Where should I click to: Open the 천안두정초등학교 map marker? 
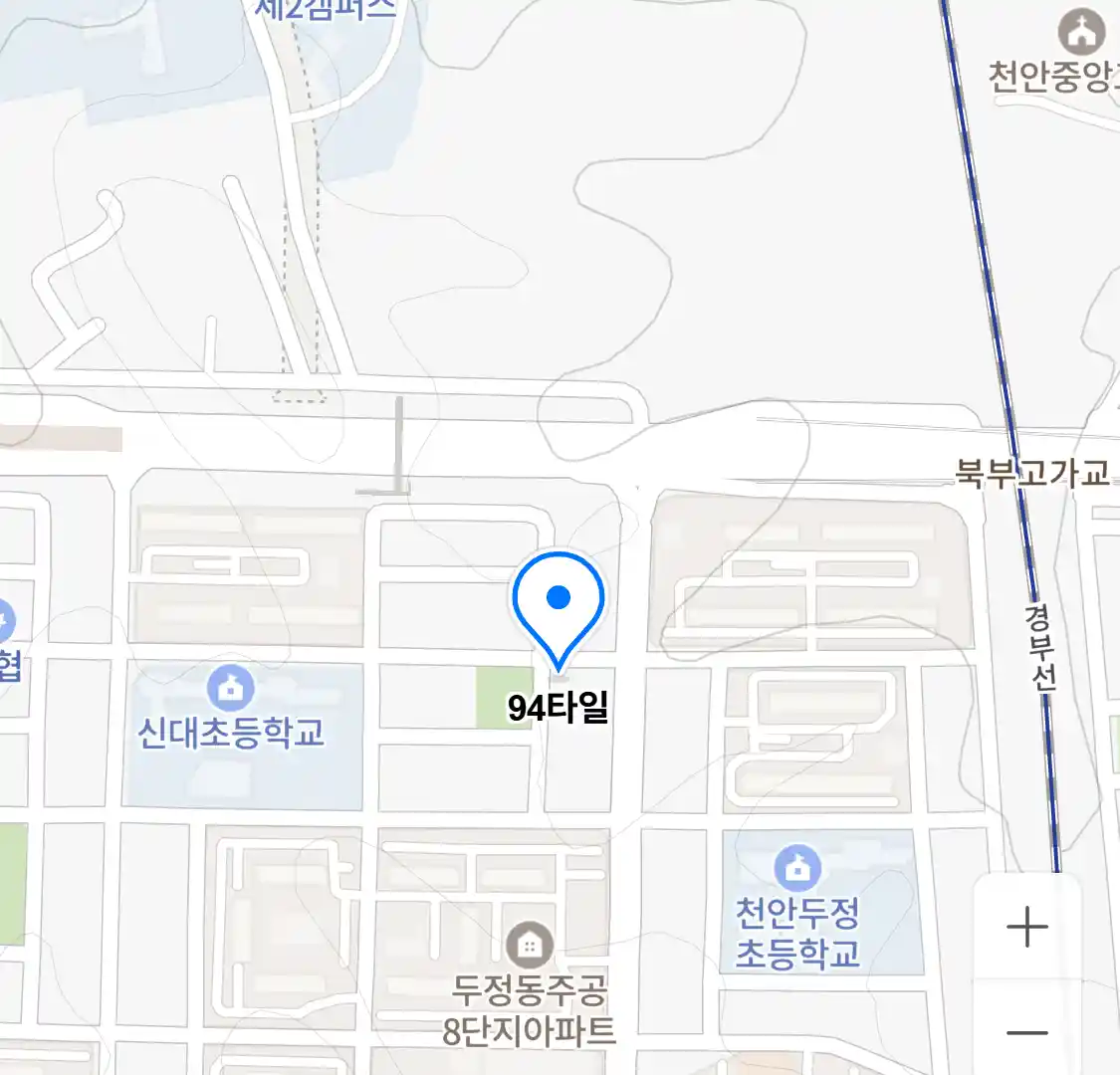[796, 868]
